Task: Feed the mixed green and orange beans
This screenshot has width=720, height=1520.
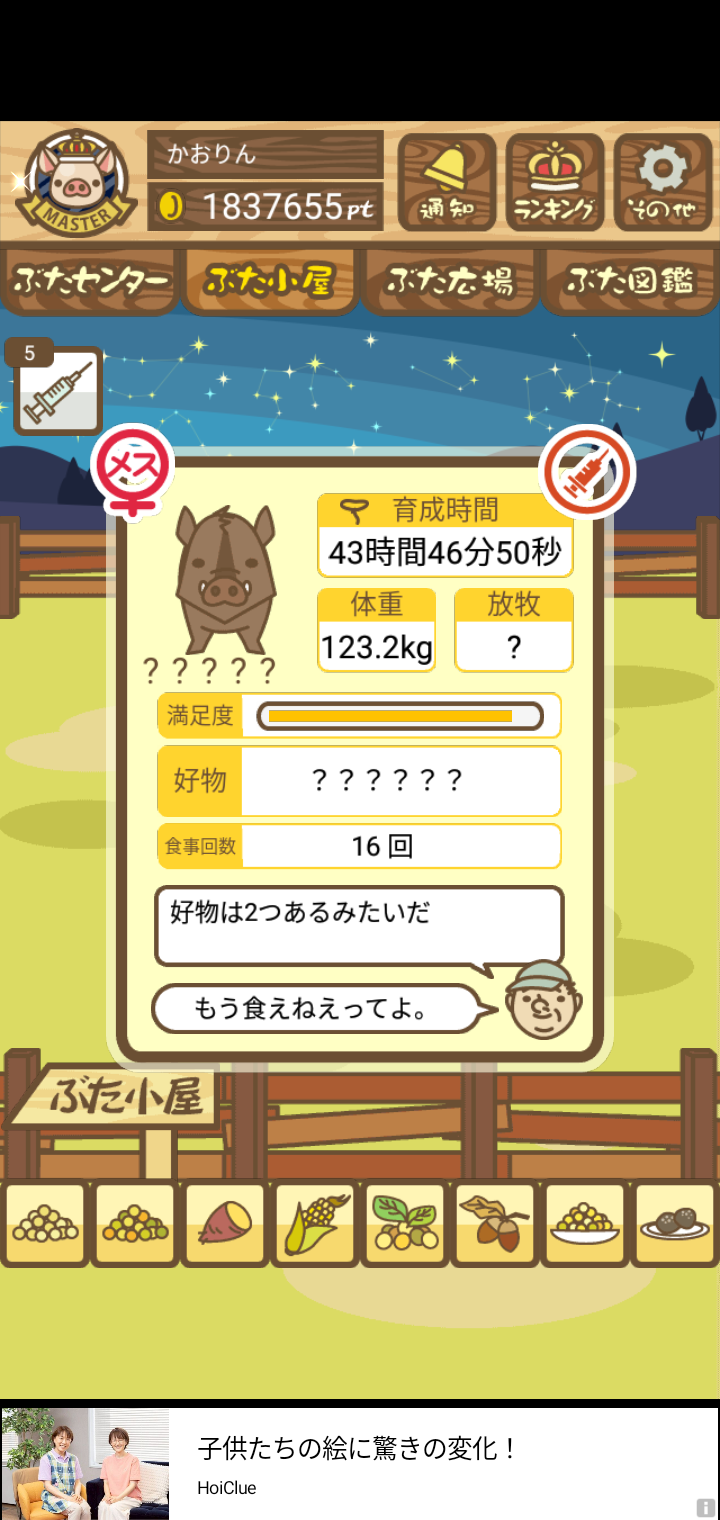Action: click(135, 1224)
